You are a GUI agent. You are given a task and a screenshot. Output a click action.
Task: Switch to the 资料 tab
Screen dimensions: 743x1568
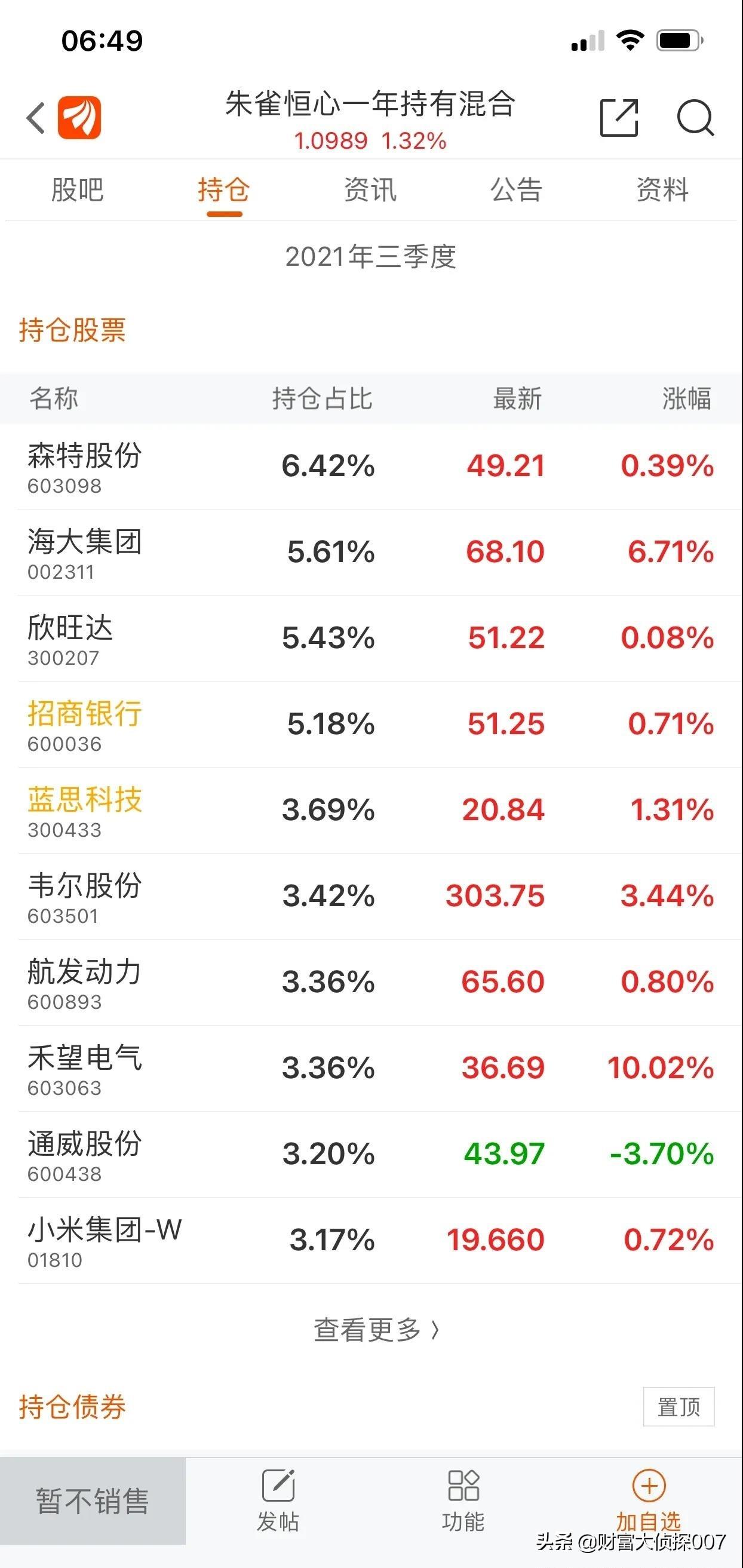pos(662,190)
